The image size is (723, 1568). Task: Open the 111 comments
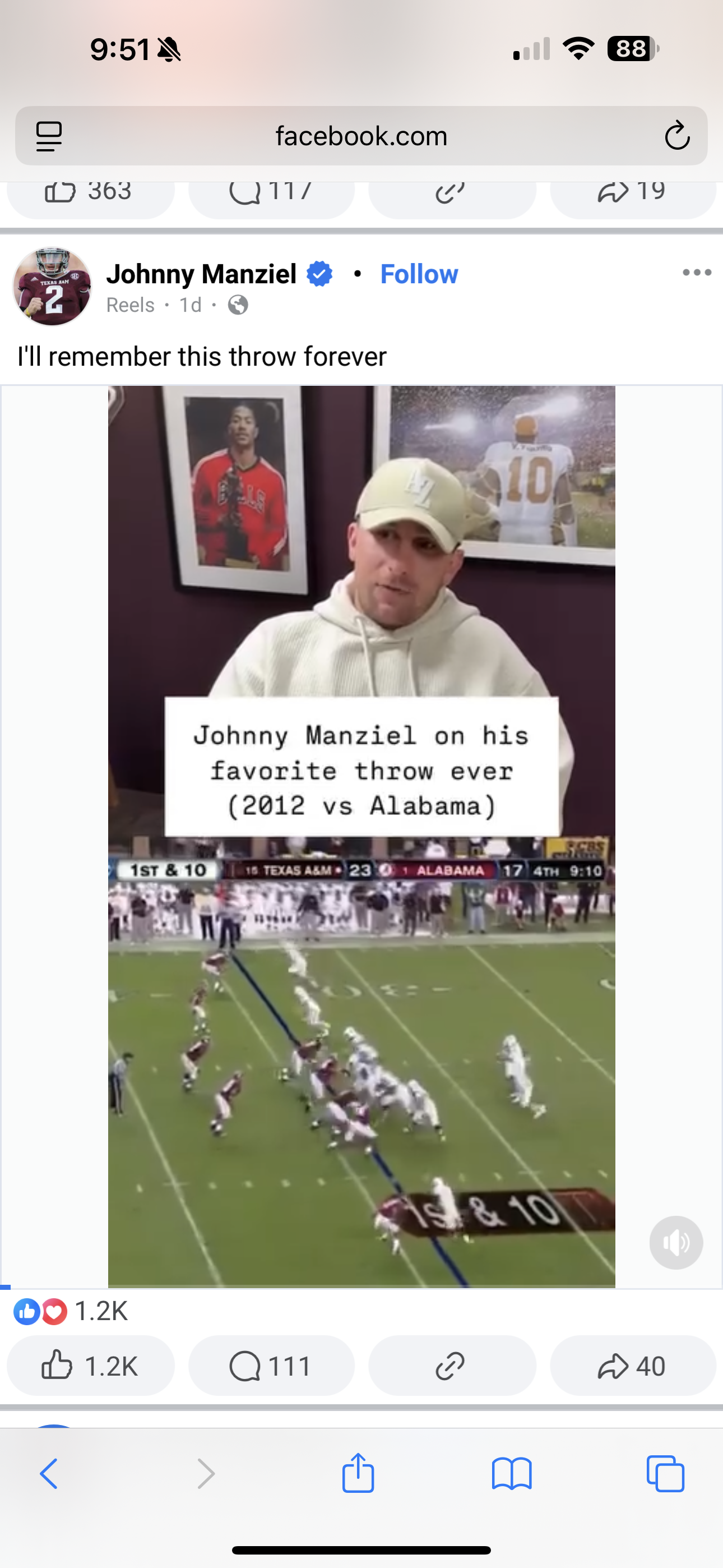271,1367
